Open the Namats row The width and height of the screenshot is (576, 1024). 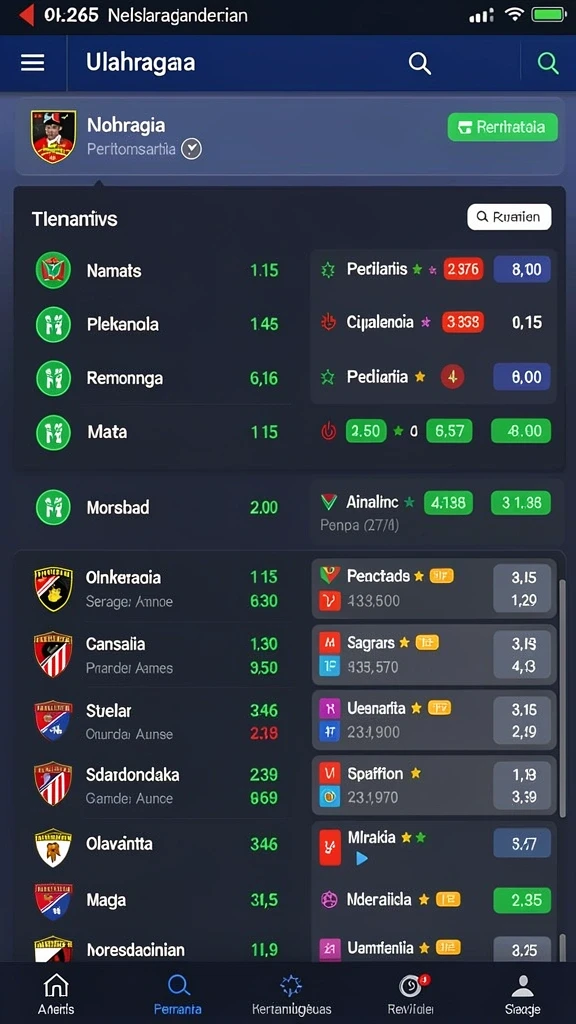(x=157, y=270)
